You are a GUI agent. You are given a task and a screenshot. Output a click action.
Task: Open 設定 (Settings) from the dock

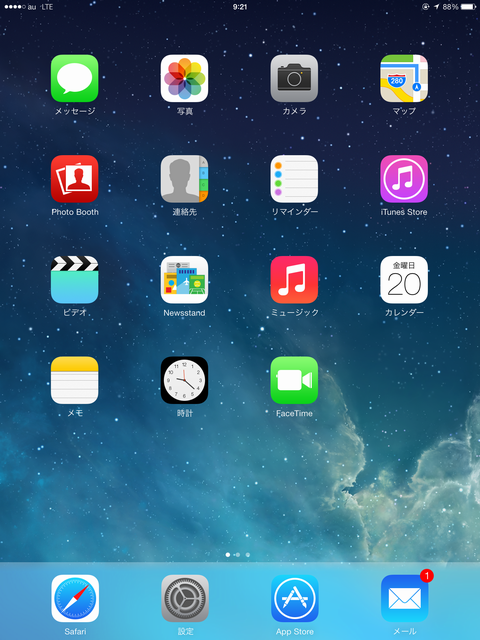click(185, 598)
